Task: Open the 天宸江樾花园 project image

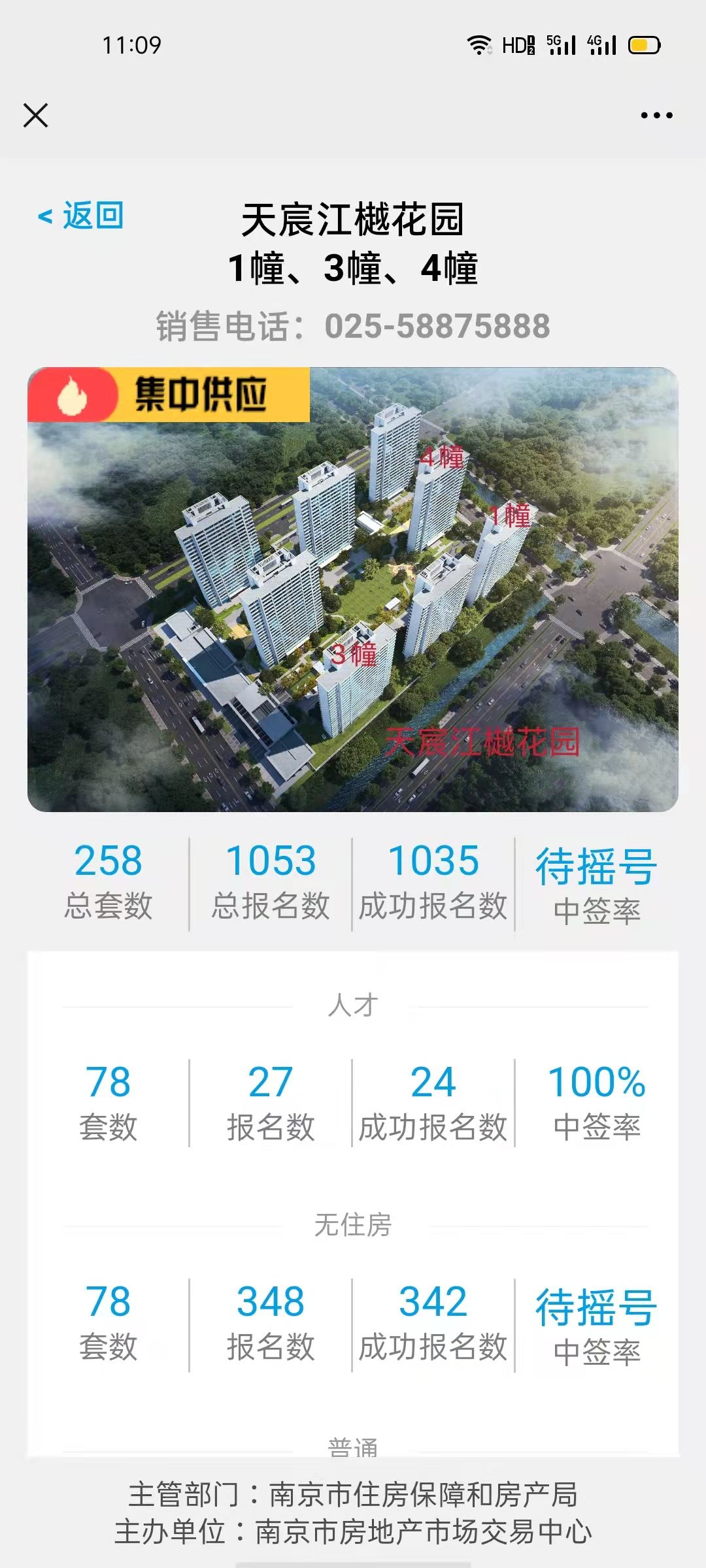Action: 352,589
